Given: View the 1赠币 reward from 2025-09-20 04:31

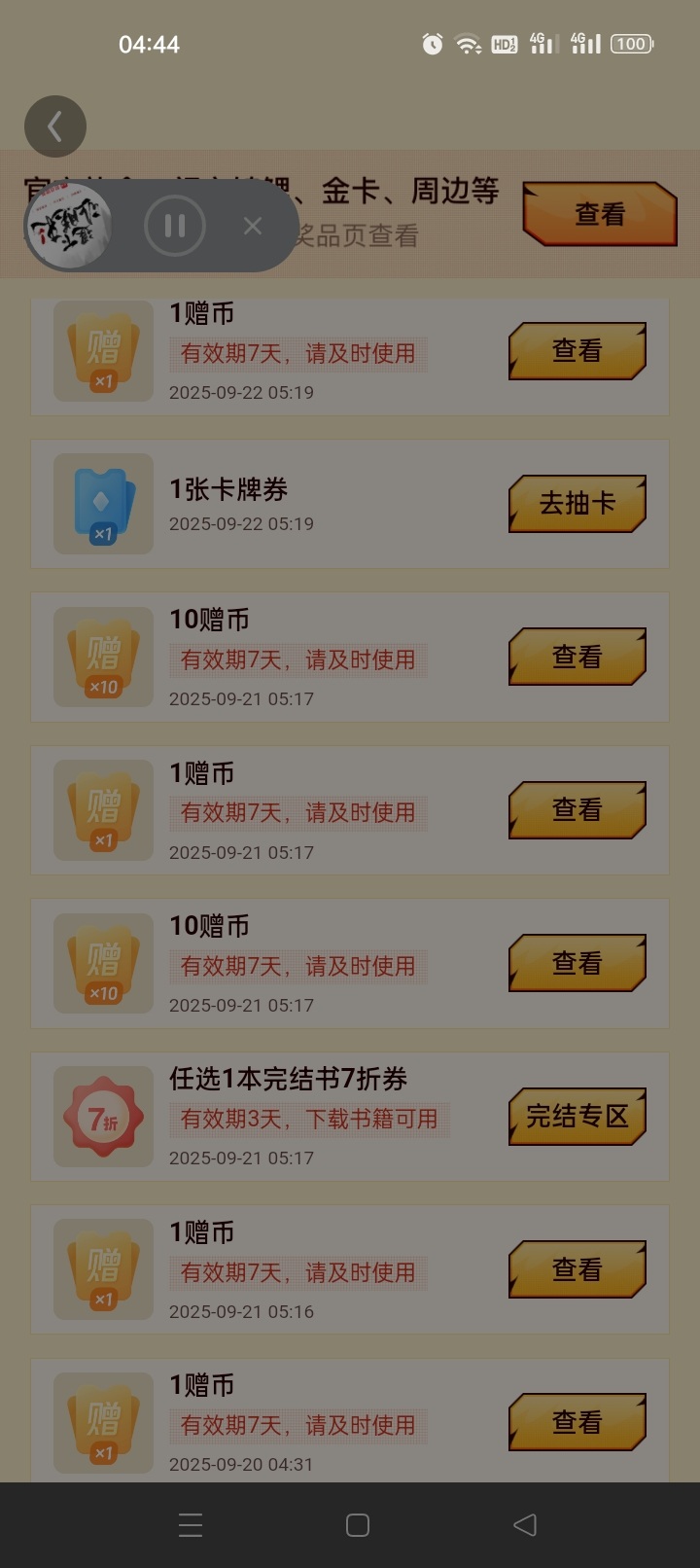Looking at the screenshot, I should pyautogui.click(x=577, y=1422).
